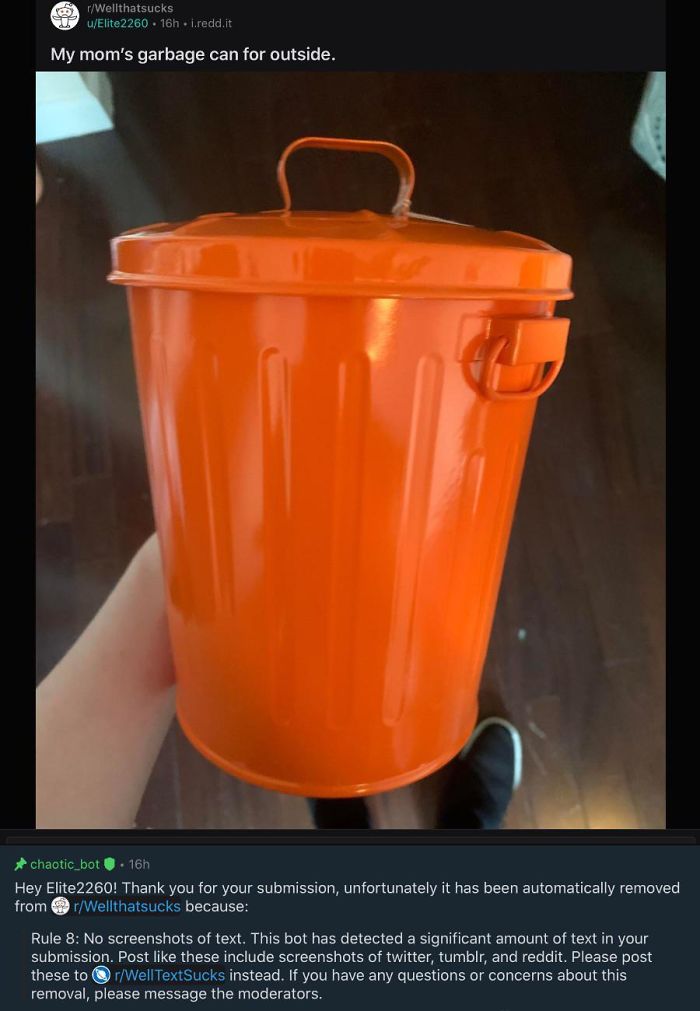Open chaotic_bot's user profile
Screen dimensions: 700x1011
(x=64, y=864)
